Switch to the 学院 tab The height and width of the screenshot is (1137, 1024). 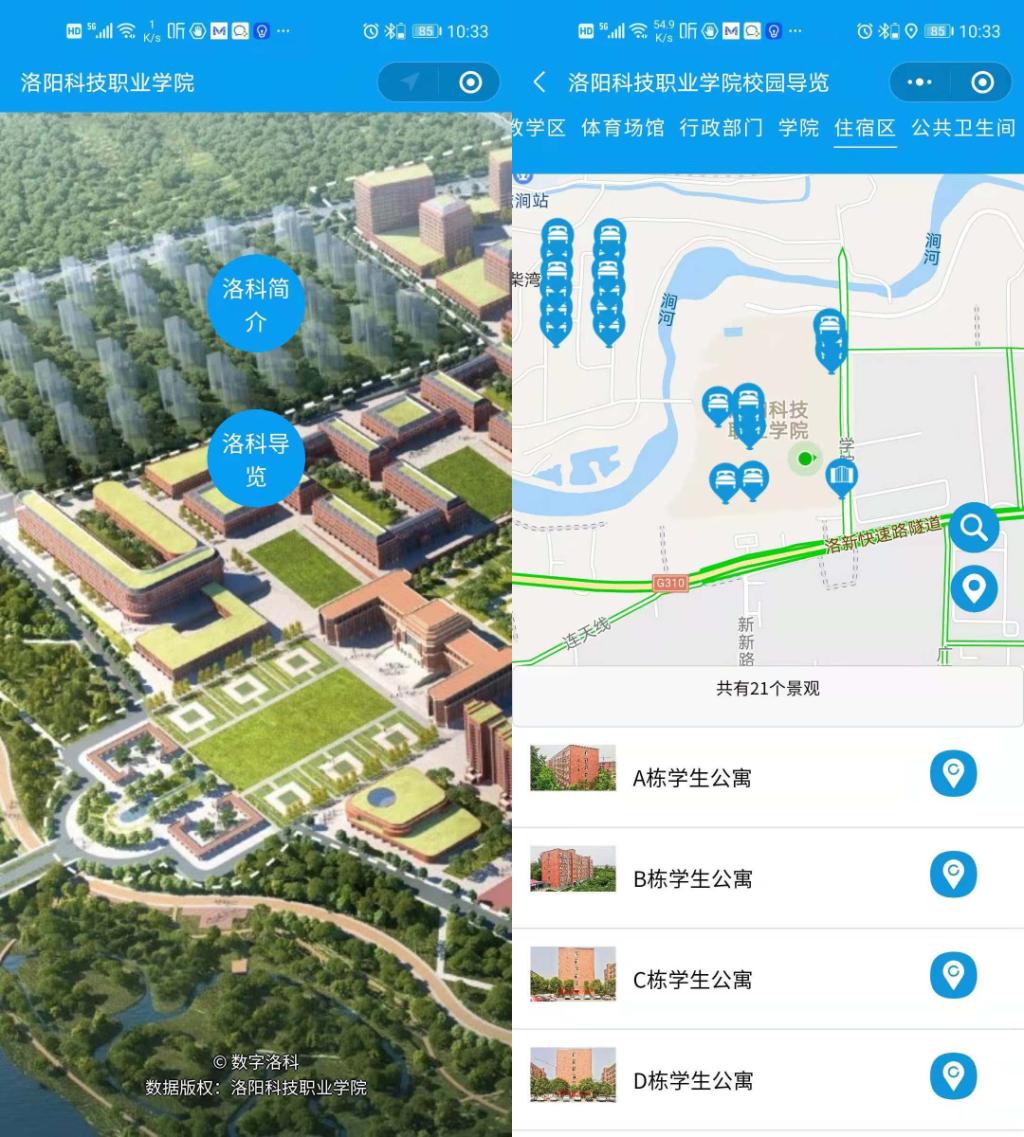(x=798, y=128)
